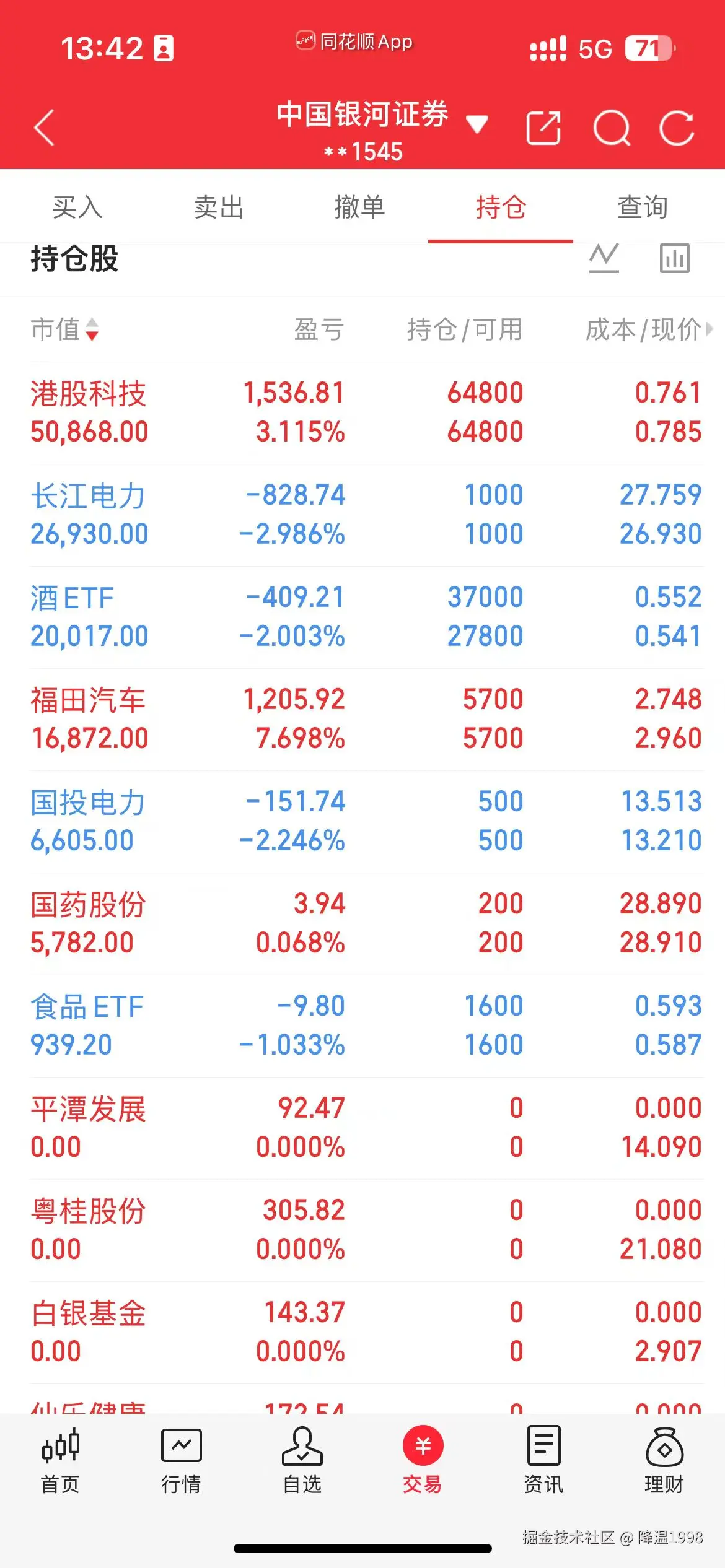Open the broker account dropdown arrow
725x1568 pixels.
(476, 125)
